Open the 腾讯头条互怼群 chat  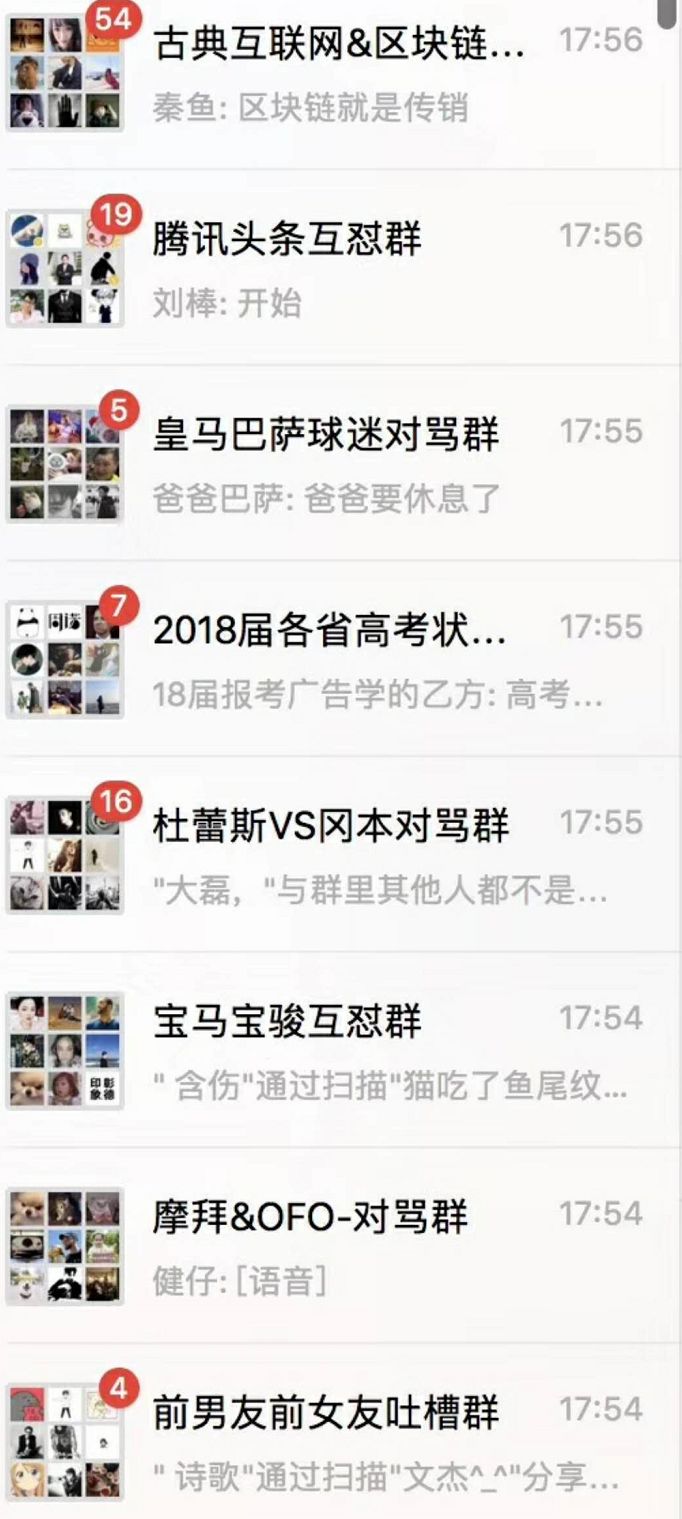click(340, 268)
